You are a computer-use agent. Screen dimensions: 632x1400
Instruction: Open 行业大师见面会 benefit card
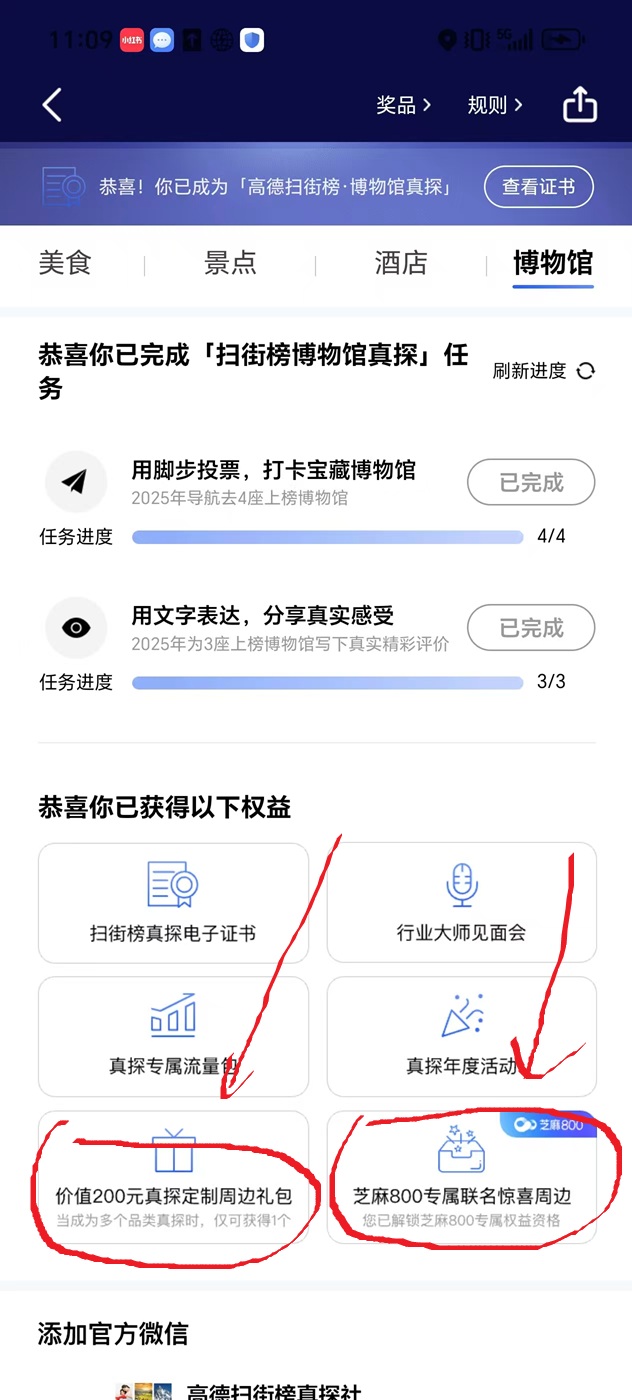461,903
